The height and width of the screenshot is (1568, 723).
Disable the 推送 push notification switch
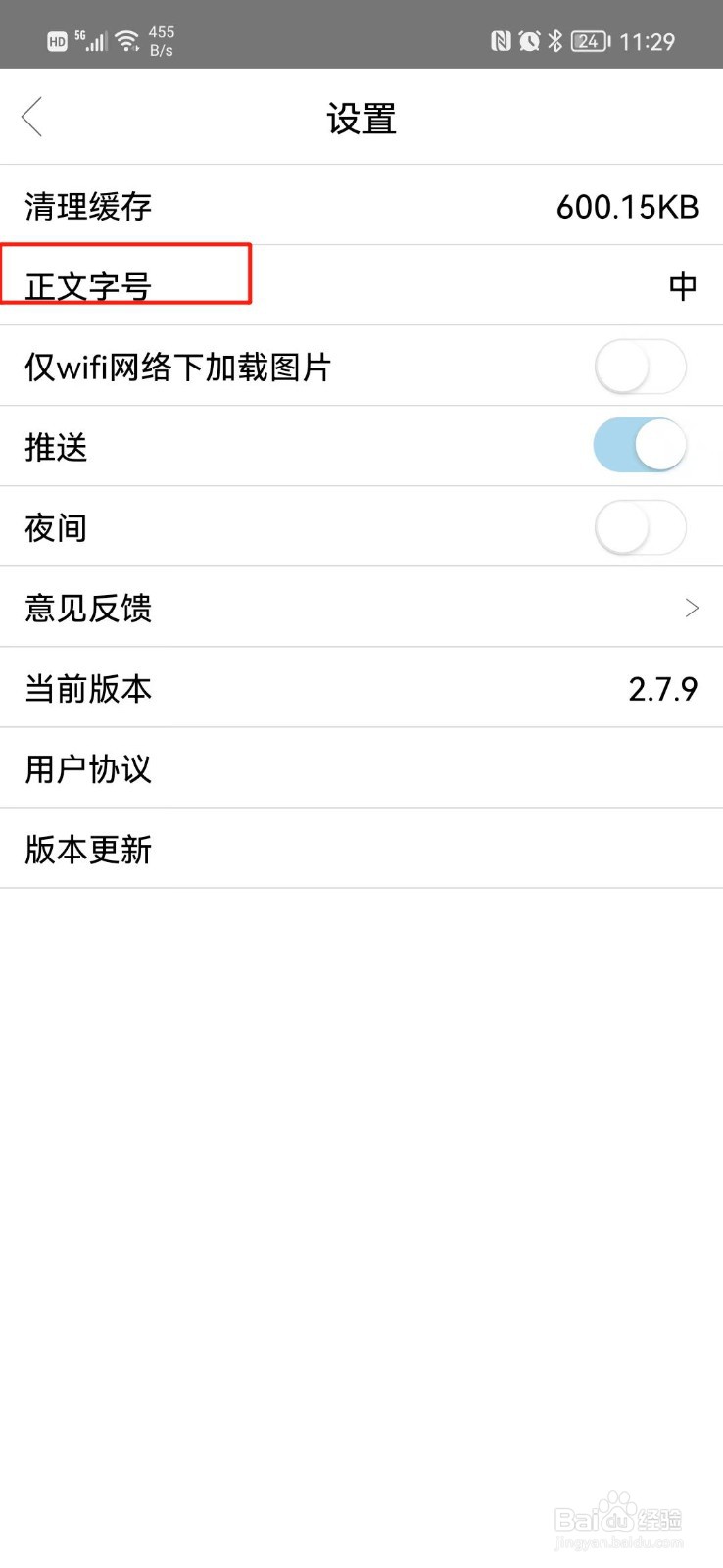[641, 445]
